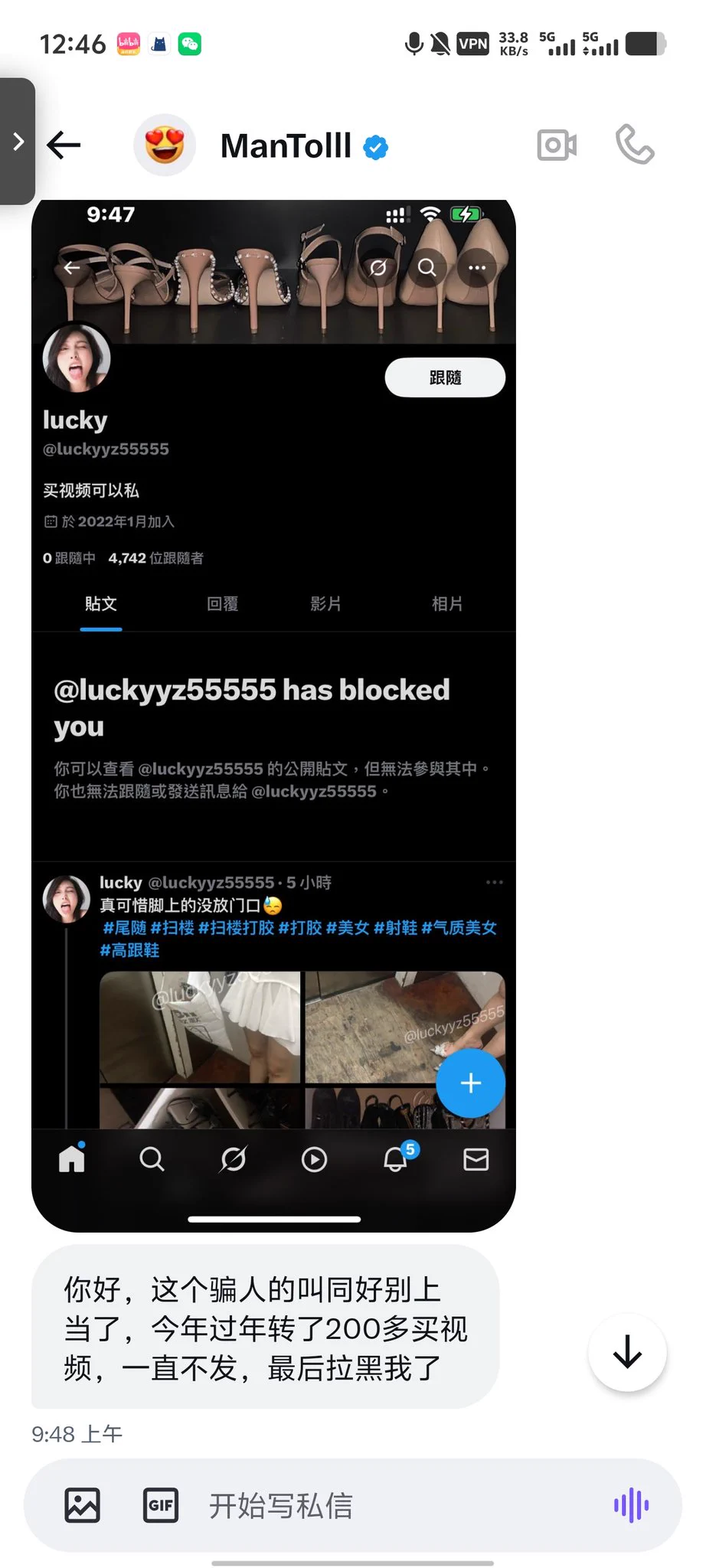Attach a photo to the message
The image size is (706, 1568).
(82, 1505)
